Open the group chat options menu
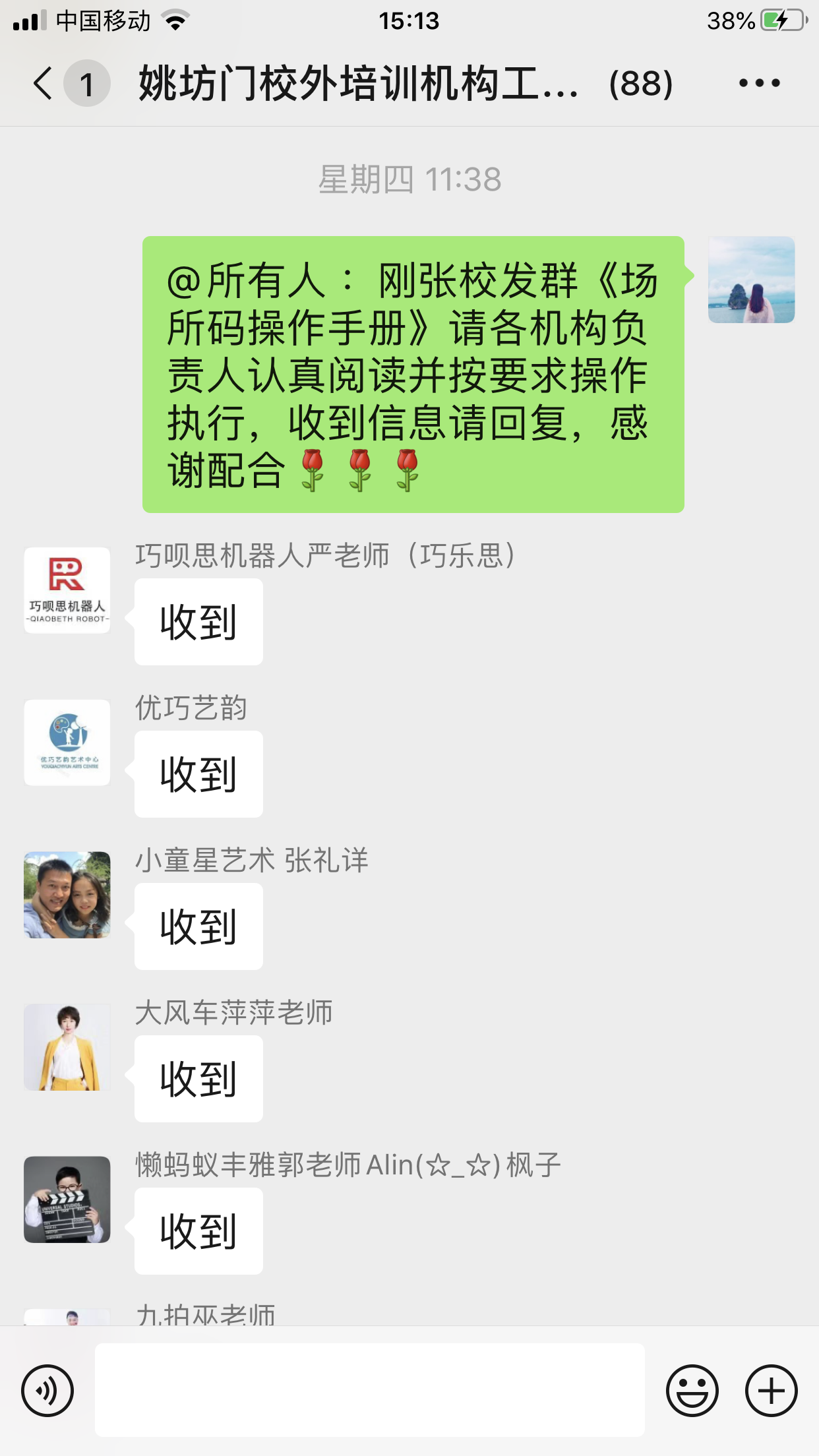Image resolution: width=819 pixels, height=1456 pixels. tap(759, 83)
